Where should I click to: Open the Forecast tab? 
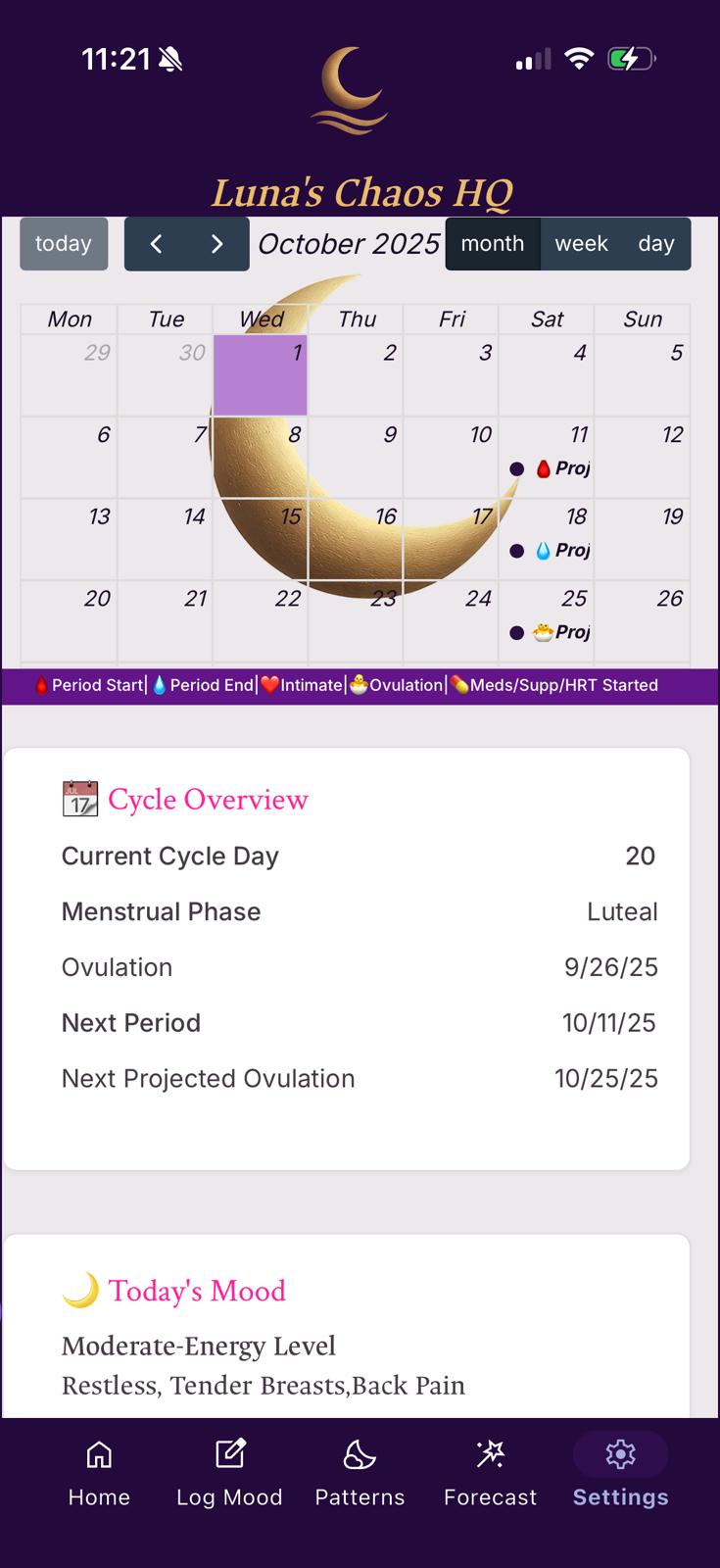click(490, 1473)
